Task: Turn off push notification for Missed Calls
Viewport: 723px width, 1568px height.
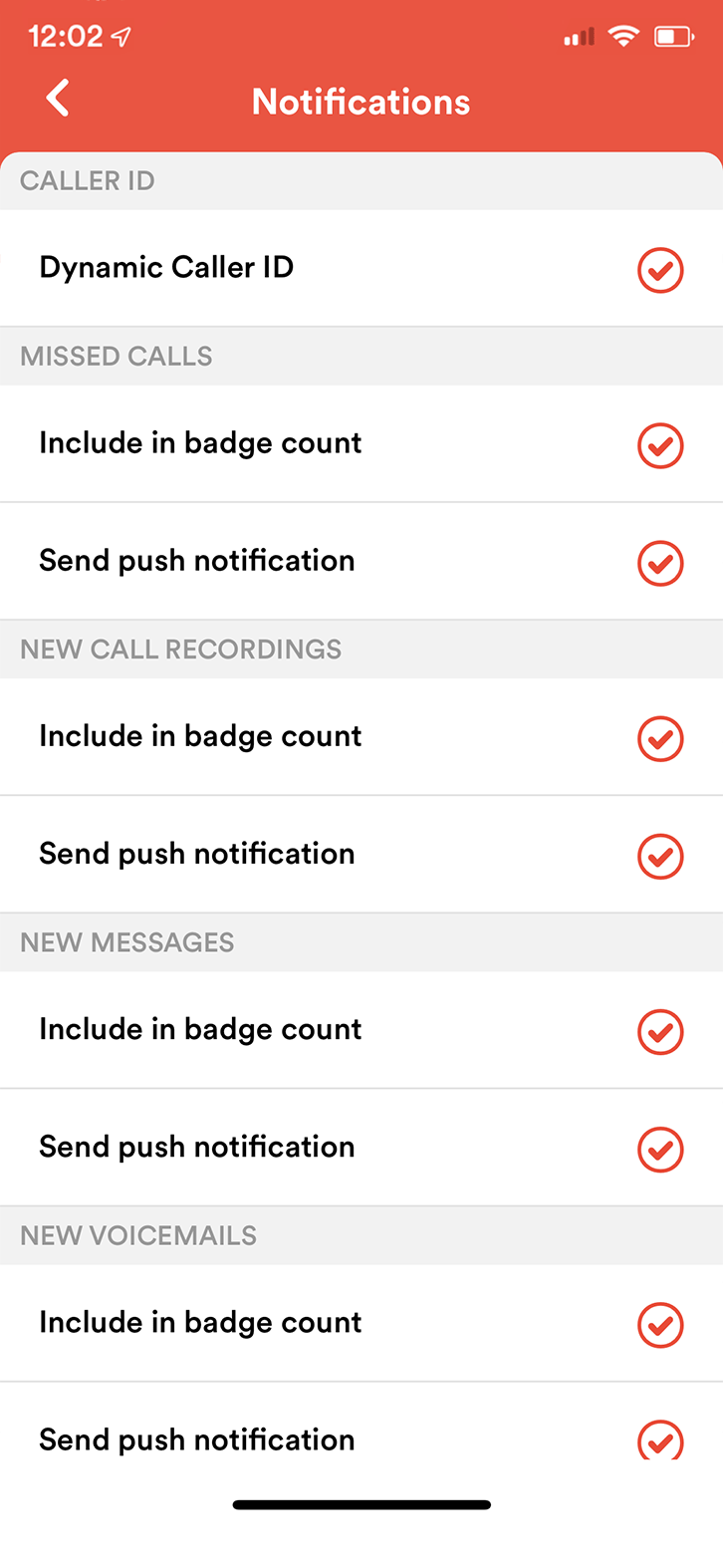Action: click(660, 563)
